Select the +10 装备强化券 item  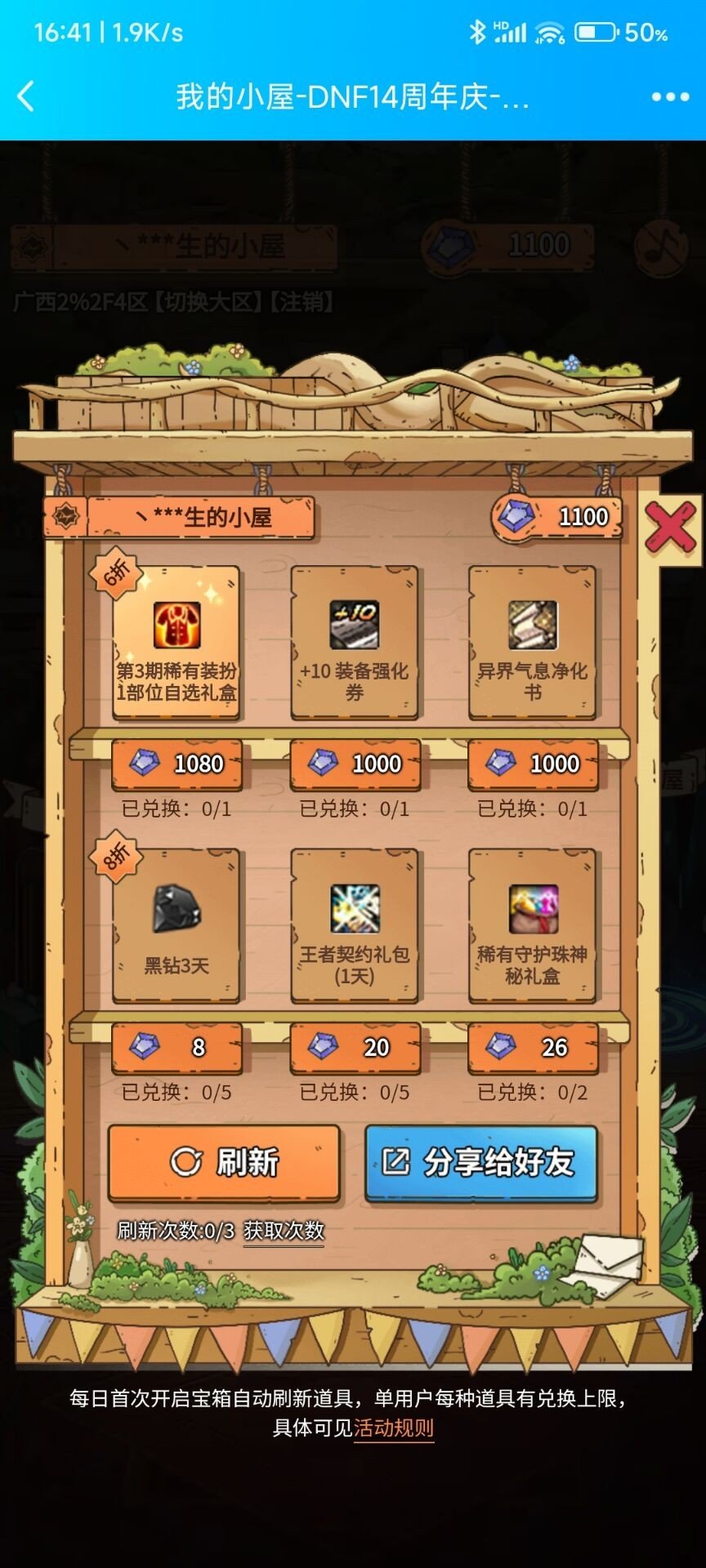click(354, 643)
